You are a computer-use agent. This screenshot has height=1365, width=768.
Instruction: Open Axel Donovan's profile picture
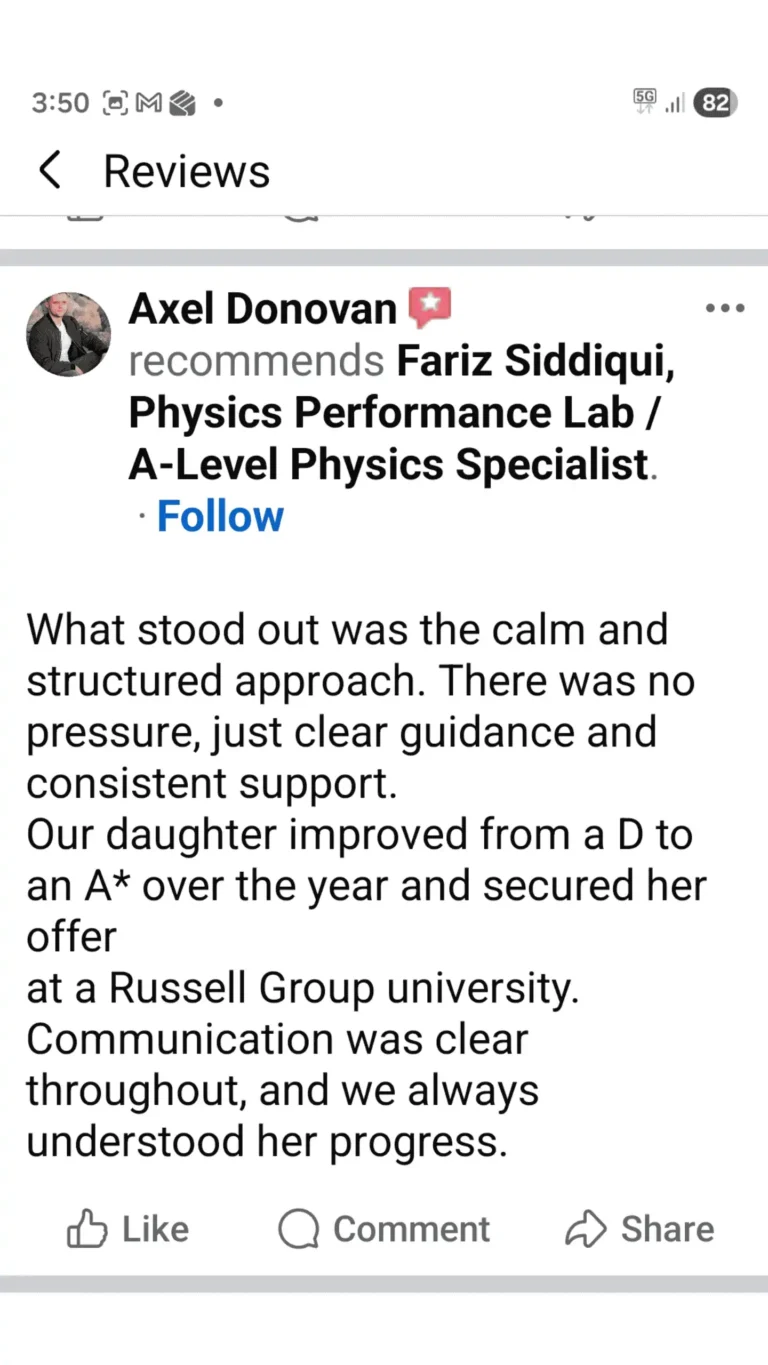coord(68,335)
